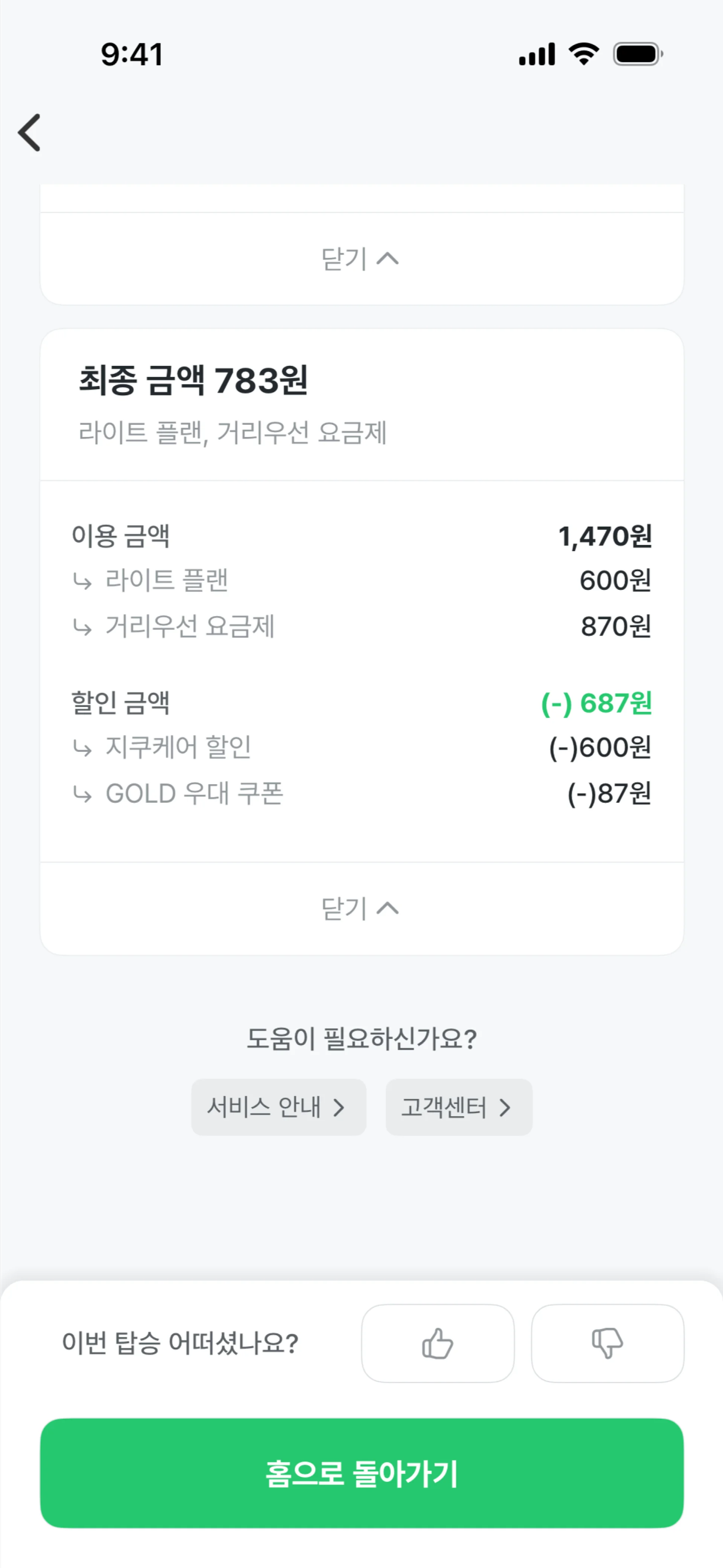Open 서비스 안내
Viewport: 723px width, 1568px height.
point(278,1107)
